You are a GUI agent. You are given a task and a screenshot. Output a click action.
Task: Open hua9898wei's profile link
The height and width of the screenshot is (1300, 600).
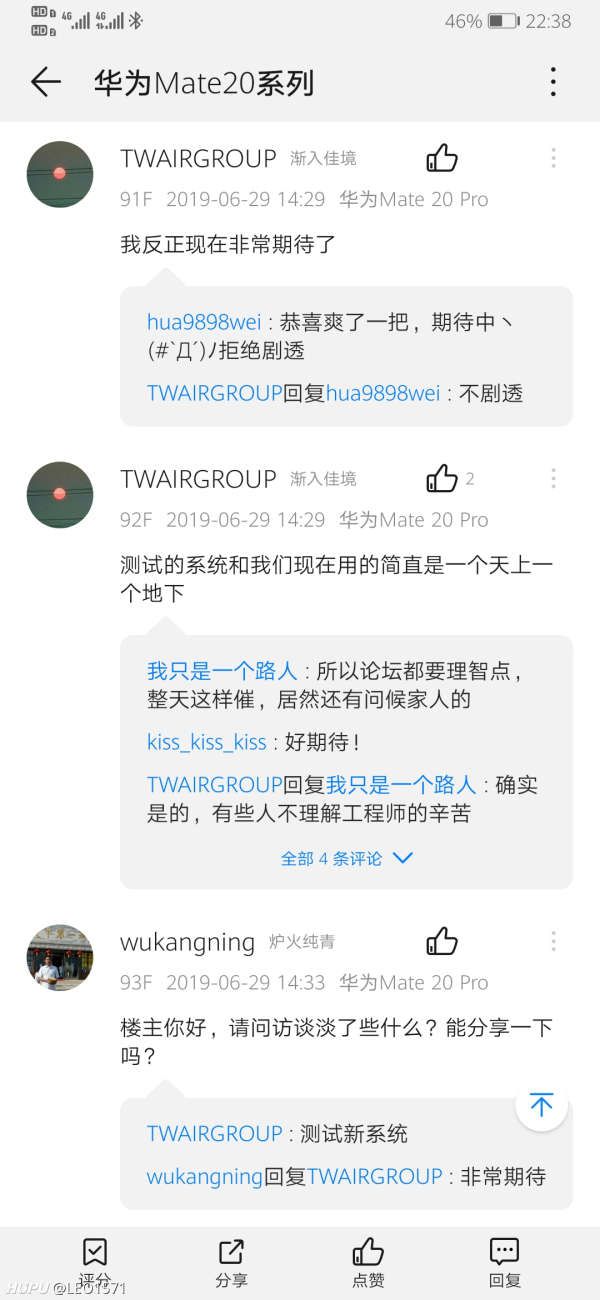(204, 322)
